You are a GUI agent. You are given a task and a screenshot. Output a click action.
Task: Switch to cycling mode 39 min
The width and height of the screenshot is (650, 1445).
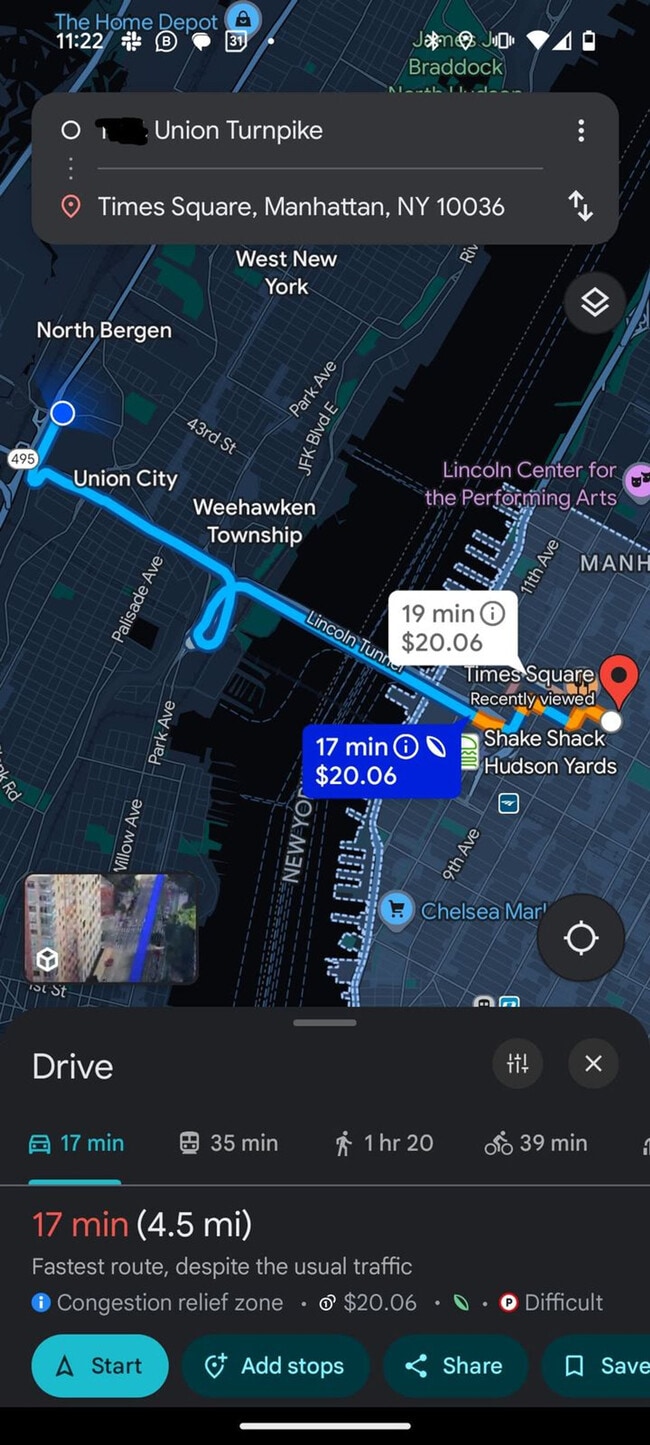[536, 1143]
